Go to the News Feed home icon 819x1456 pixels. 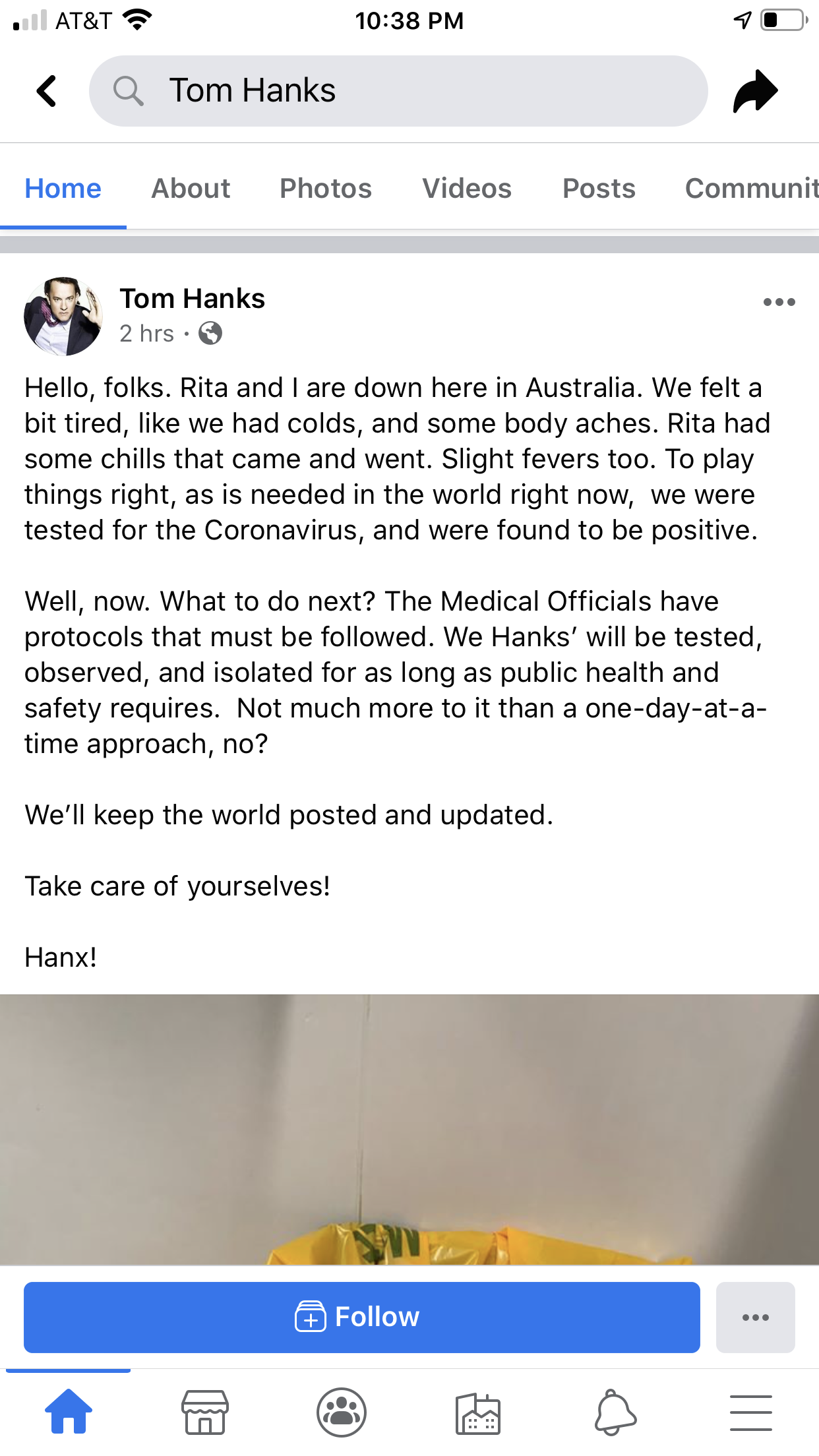(x=69, y=1412)
